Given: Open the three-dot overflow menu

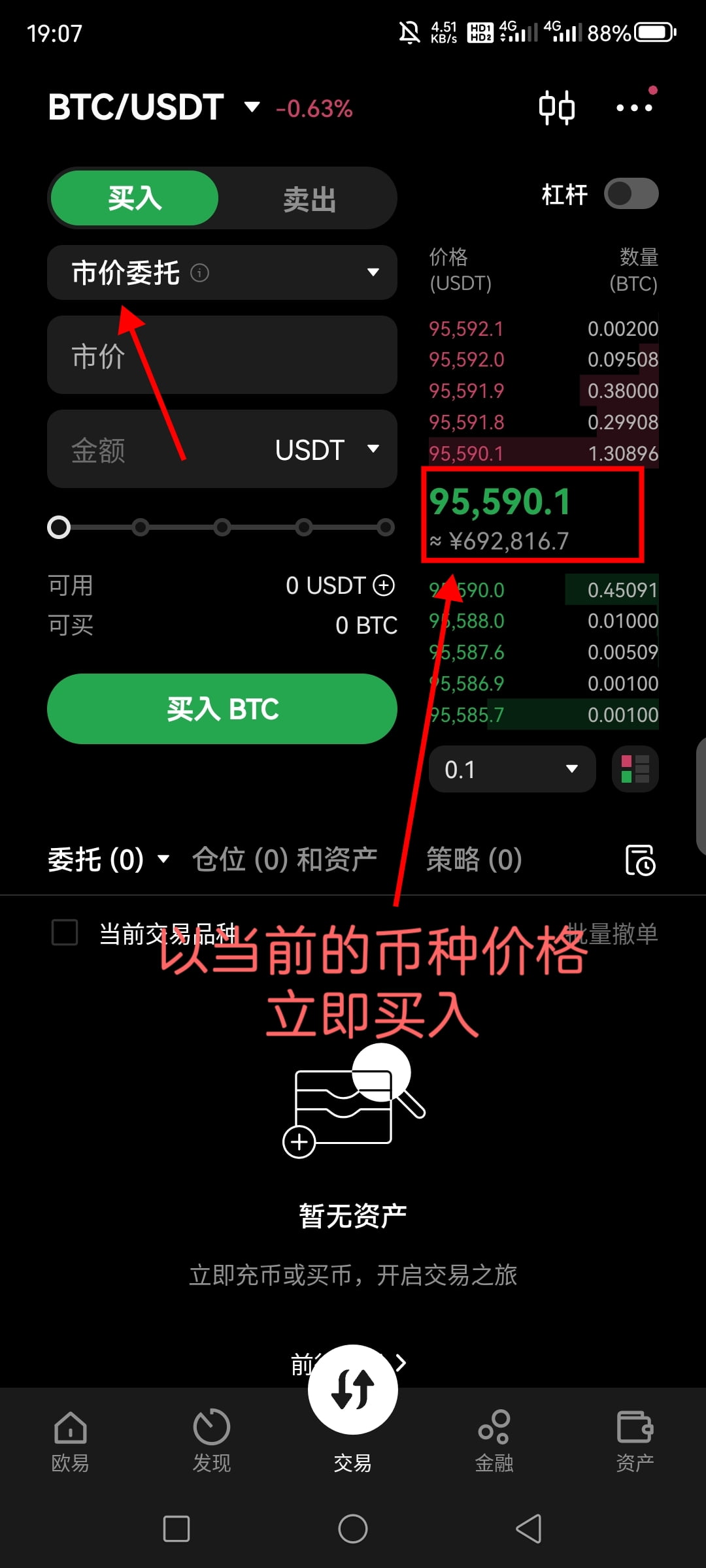Looking at the screenshot, I should (634, 108).
